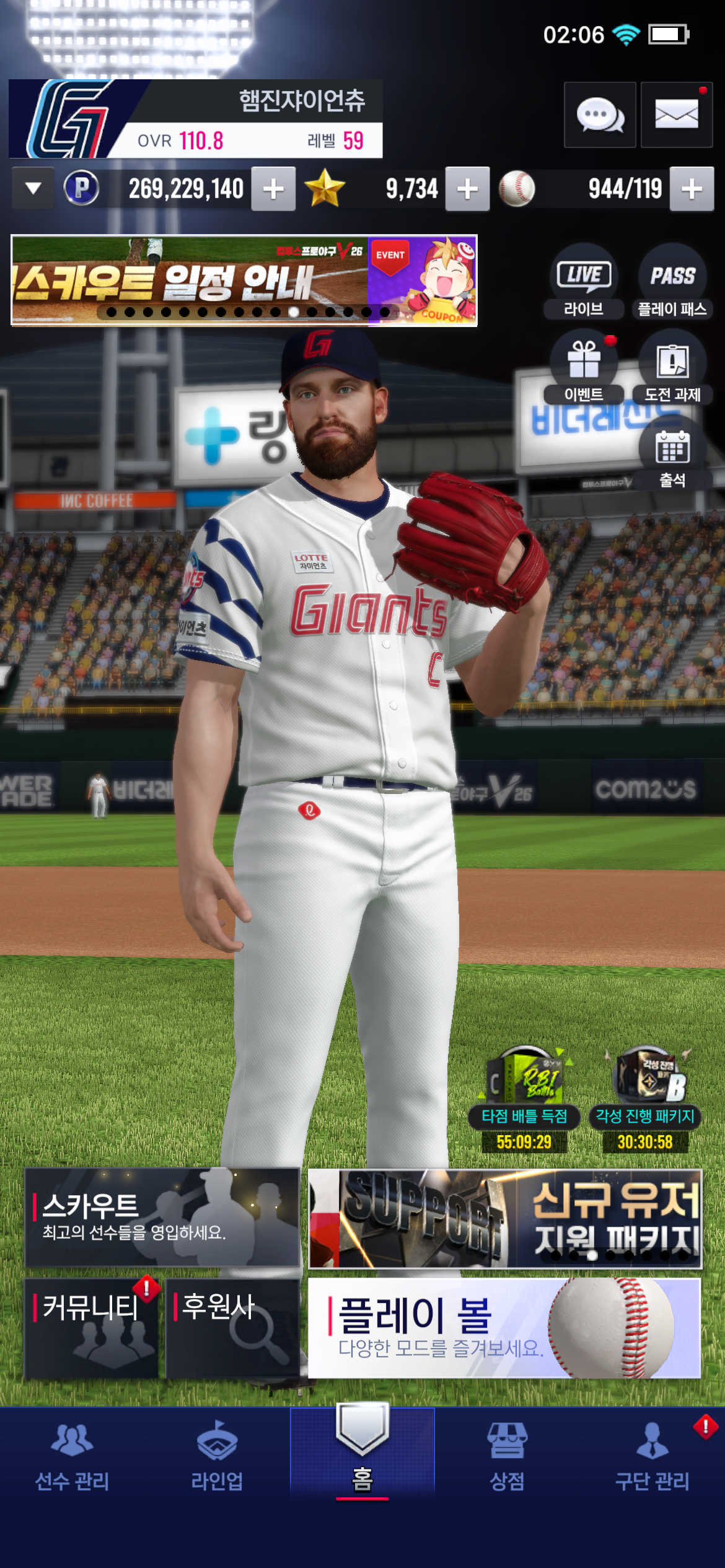Open the 플레이 볼 card
The height and width of the screenshot is (1568, 725).
(505, 1328)
